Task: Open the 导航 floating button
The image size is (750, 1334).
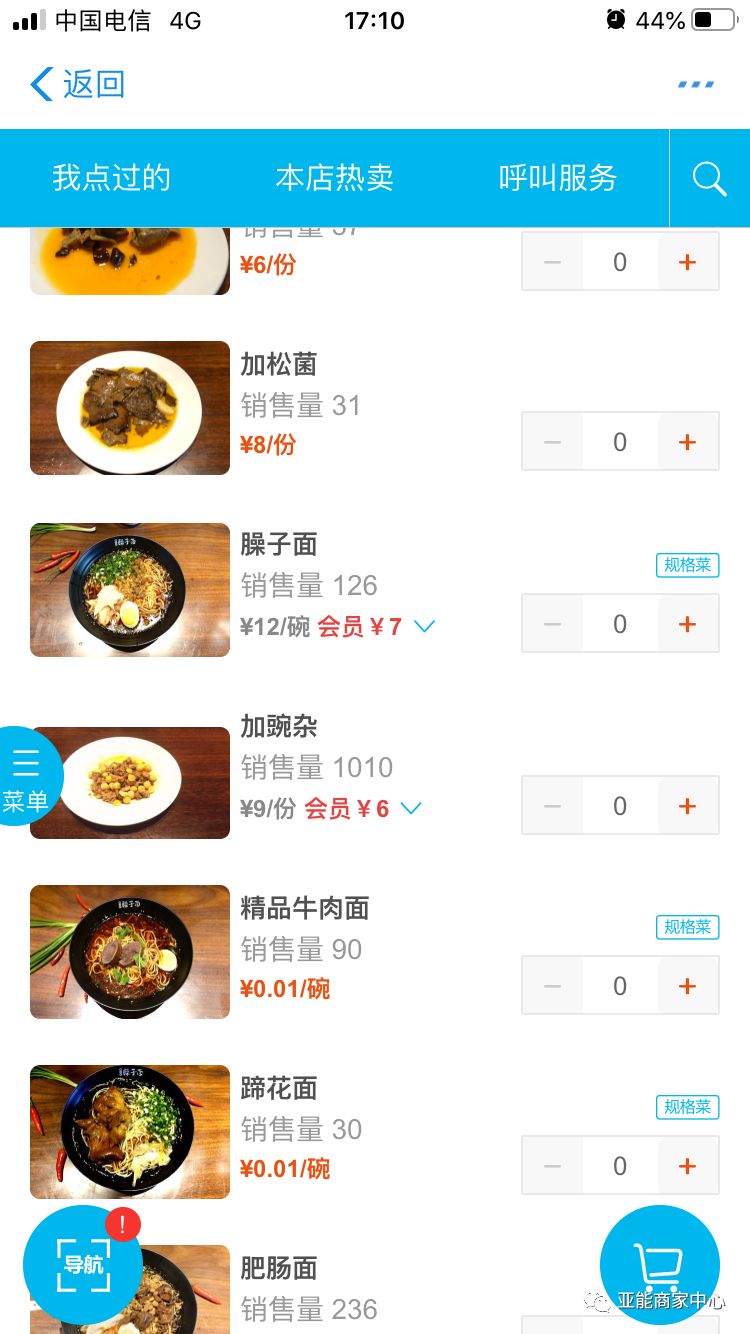Action: 83,1264
